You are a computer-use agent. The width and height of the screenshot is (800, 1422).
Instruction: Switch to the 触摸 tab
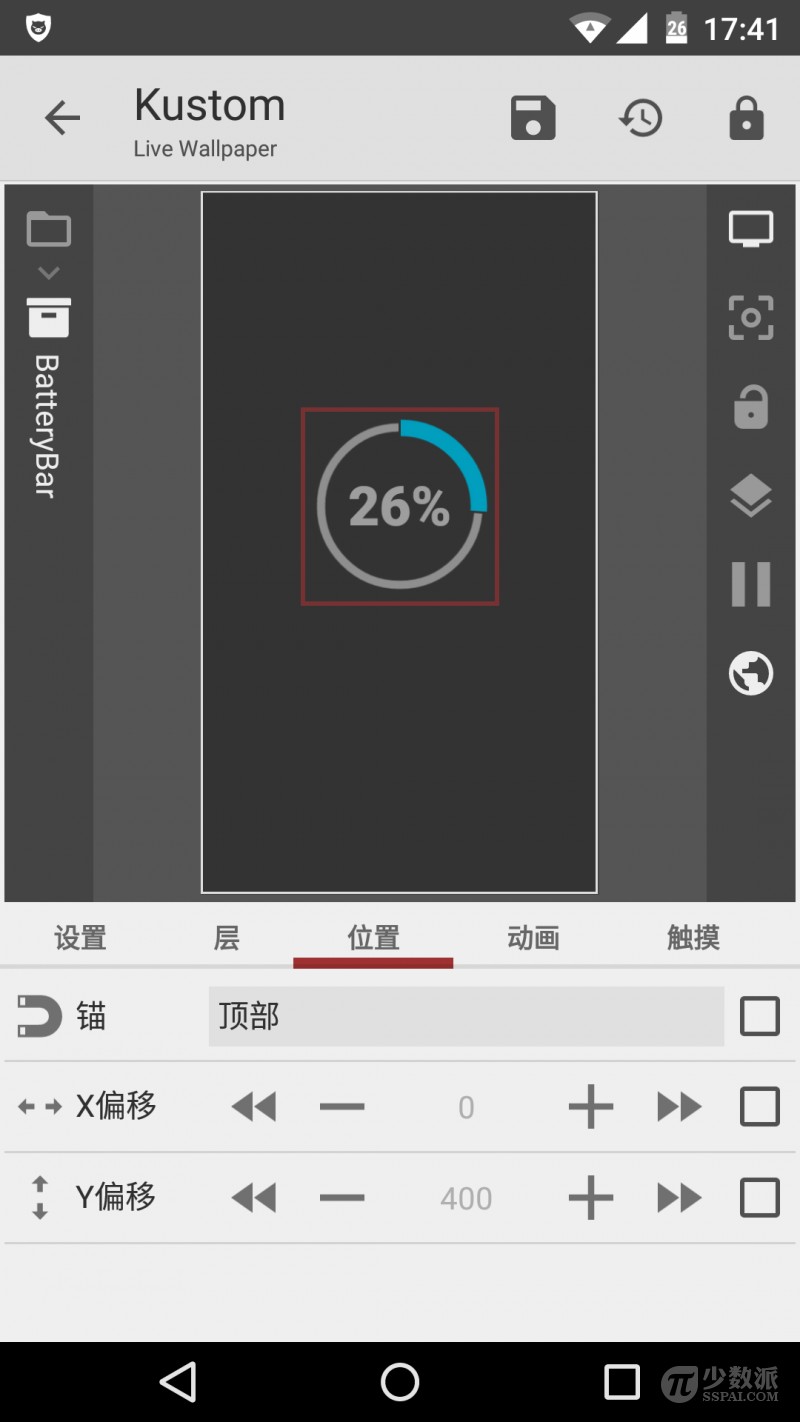pyautogui.click(x=693, y=938)
